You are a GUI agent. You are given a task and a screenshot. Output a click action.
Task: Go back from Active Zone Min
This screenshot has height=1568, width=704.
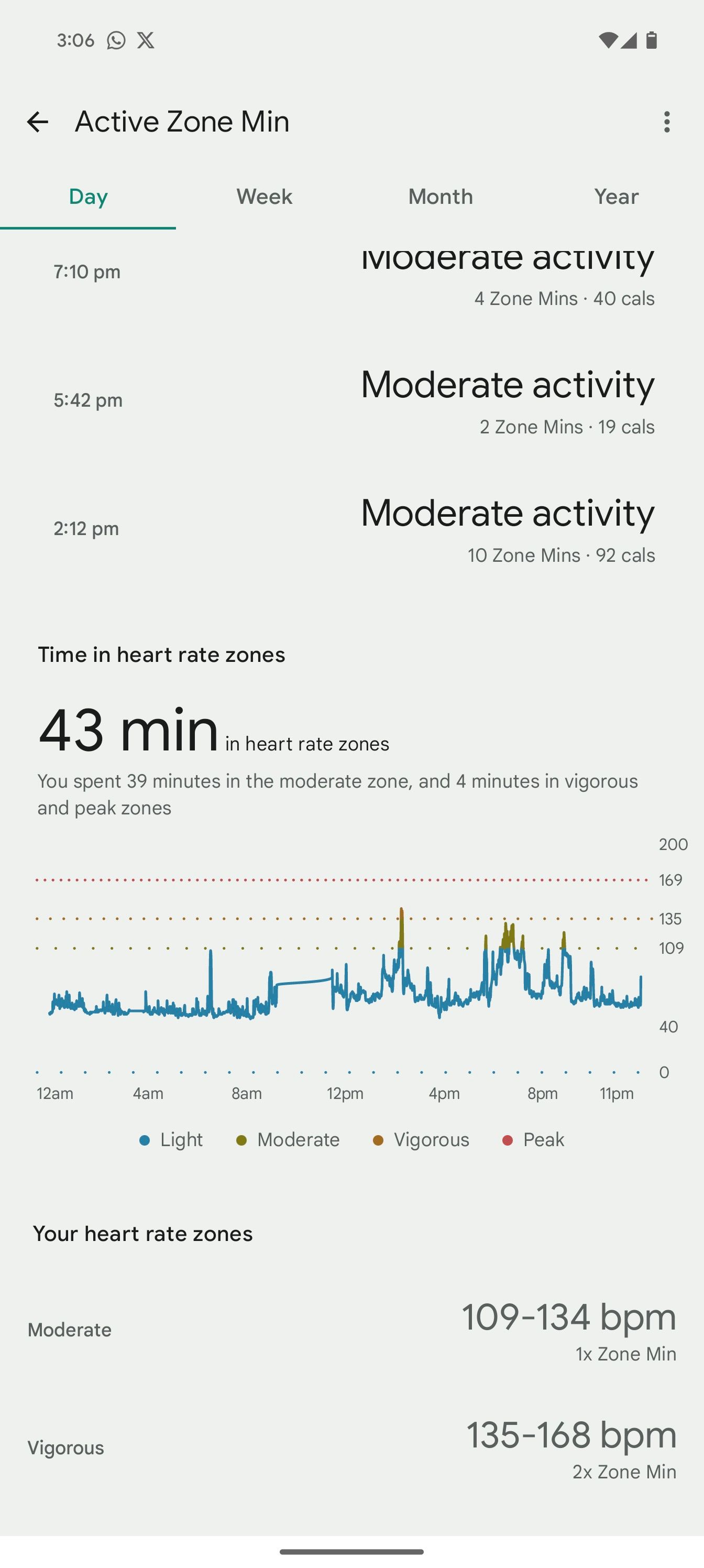click(38, 122)
